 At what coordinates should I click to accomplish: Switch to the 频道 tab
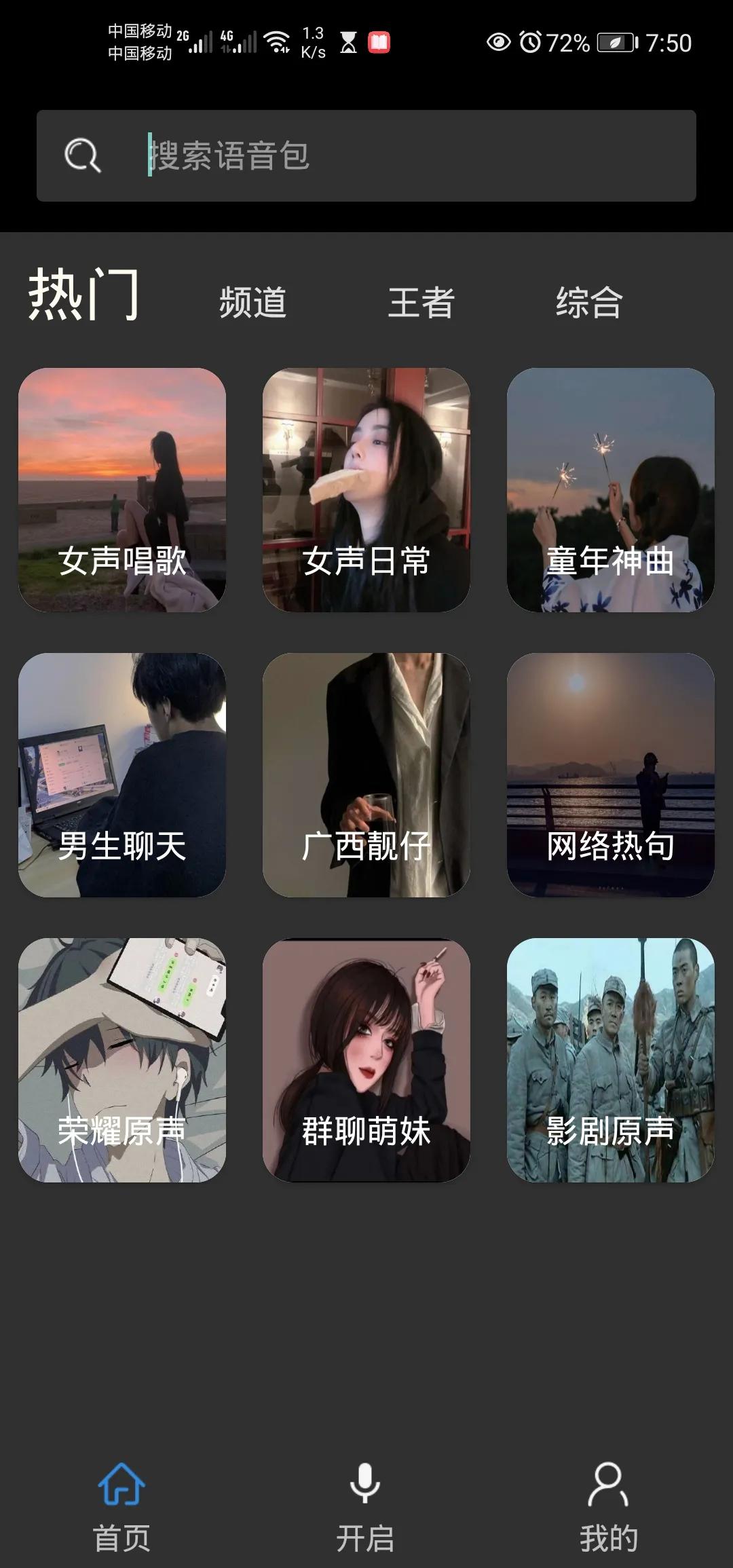[252, 302]
